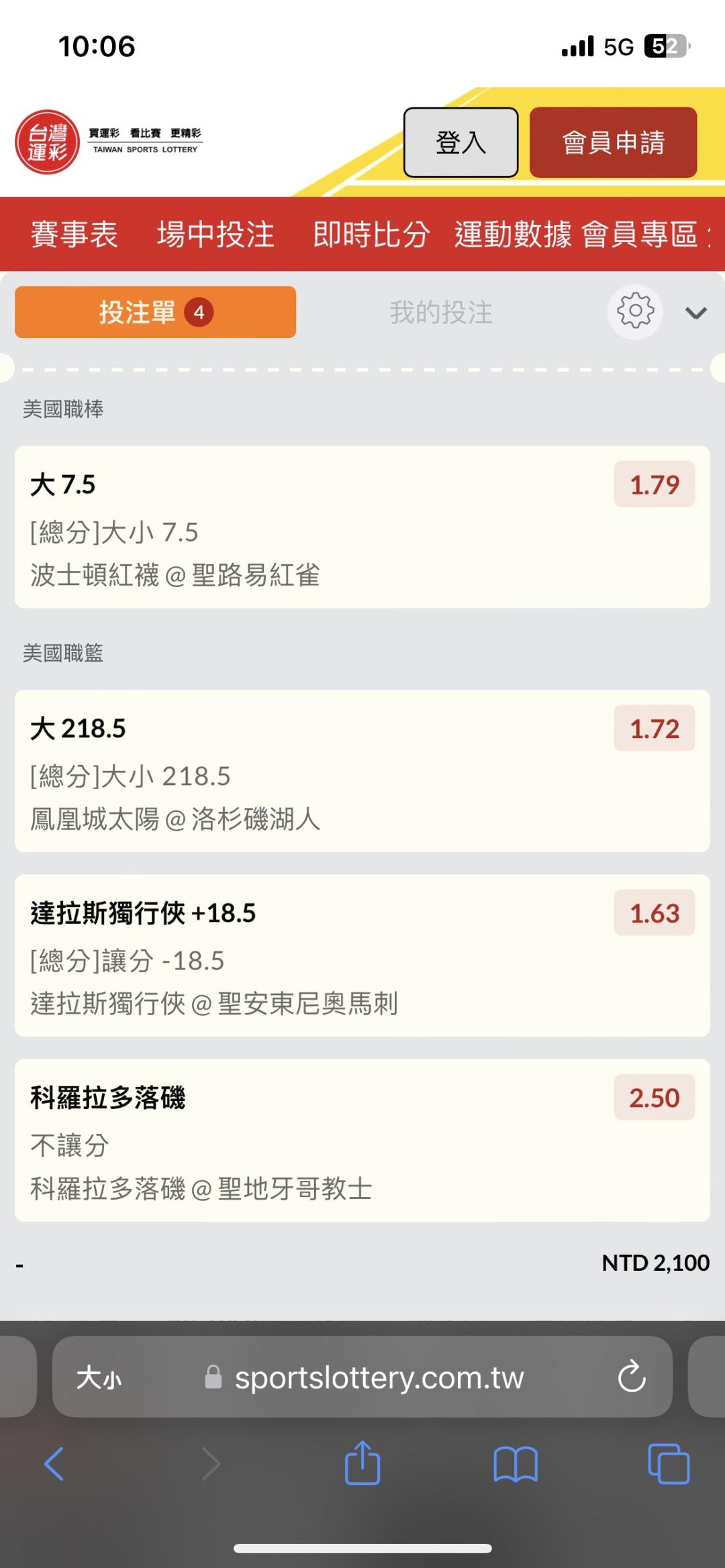
Task: Open 會員申請 member registration
Action: pos(613,142)
